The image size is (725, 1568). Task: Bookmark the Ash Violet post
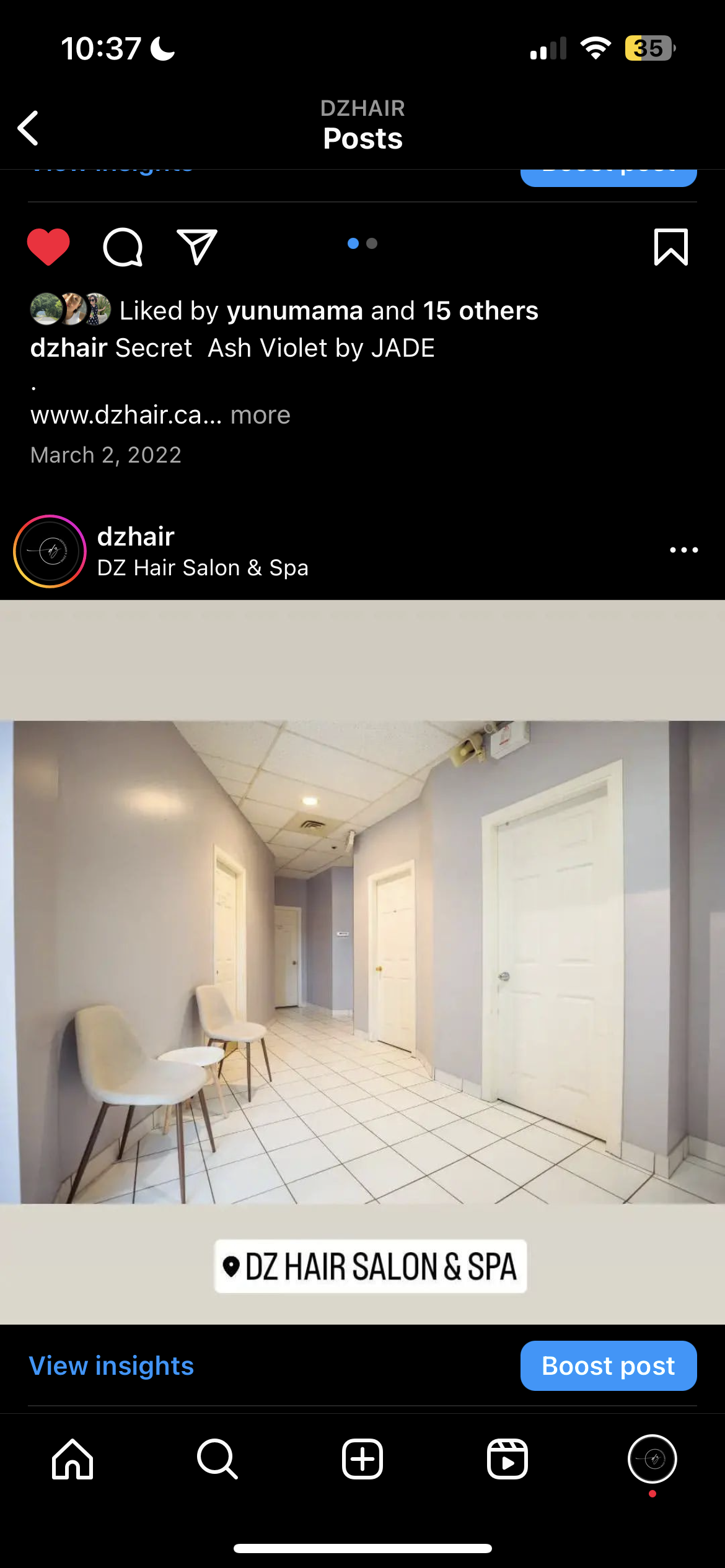click(x=671, y=246)
